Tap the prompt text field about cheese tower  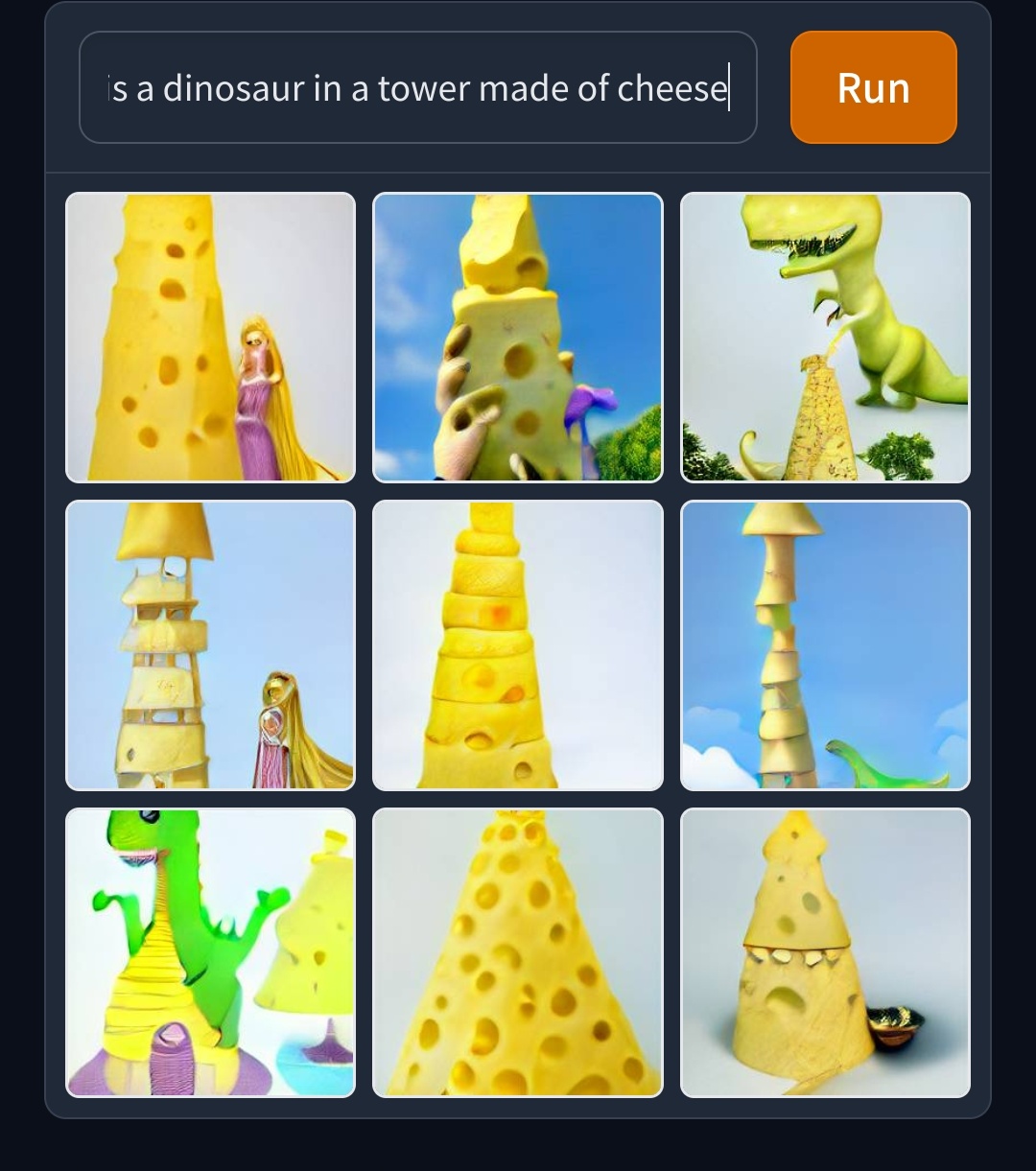(x=418, y=88)
